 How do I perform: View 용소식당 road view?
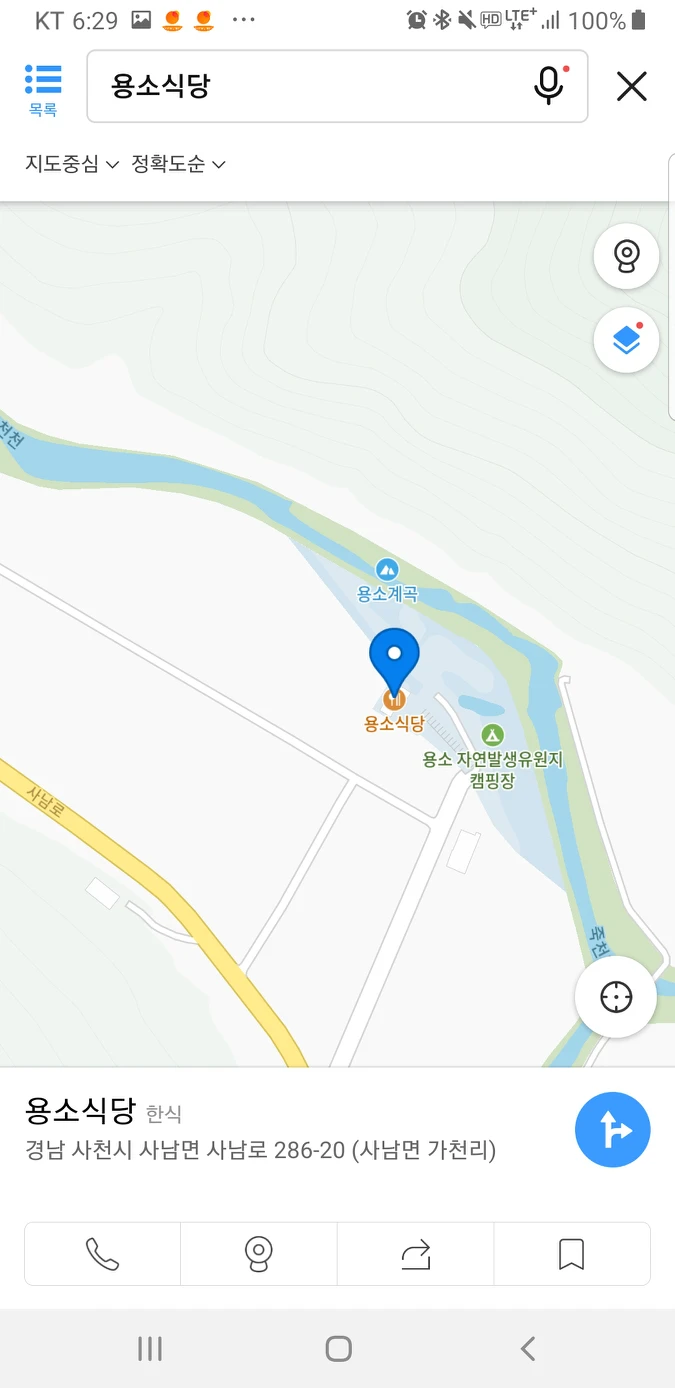point(259,1253)
